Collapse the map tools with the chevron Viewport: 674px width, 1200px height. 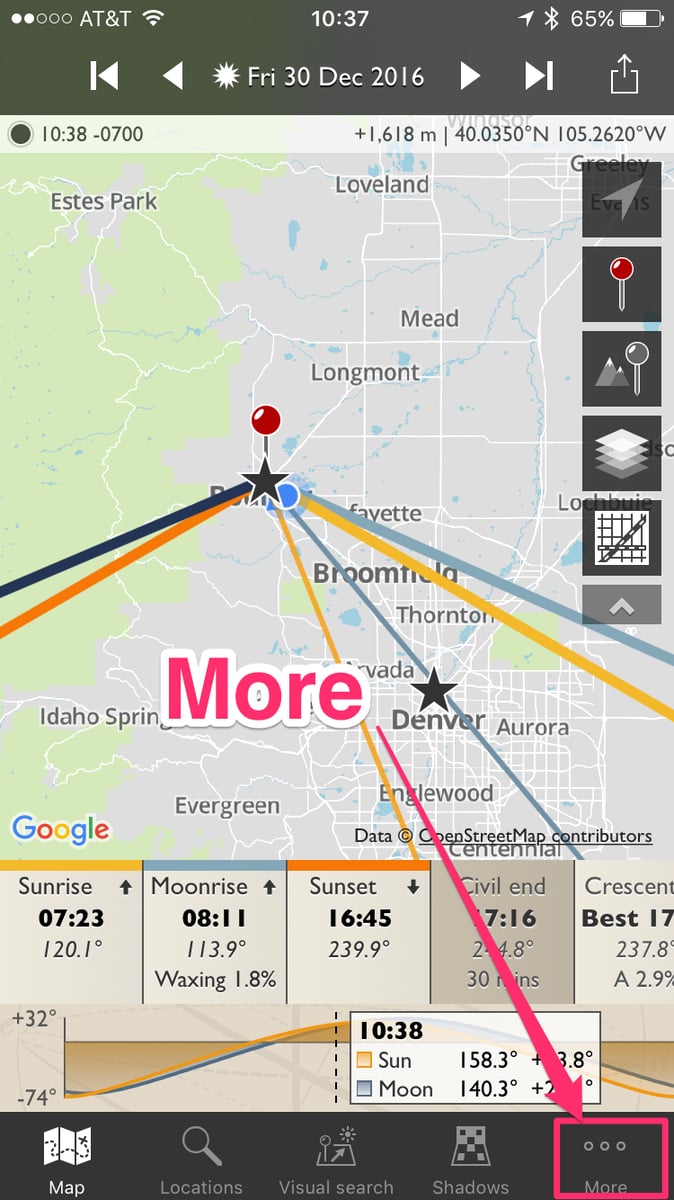[621, 605]
